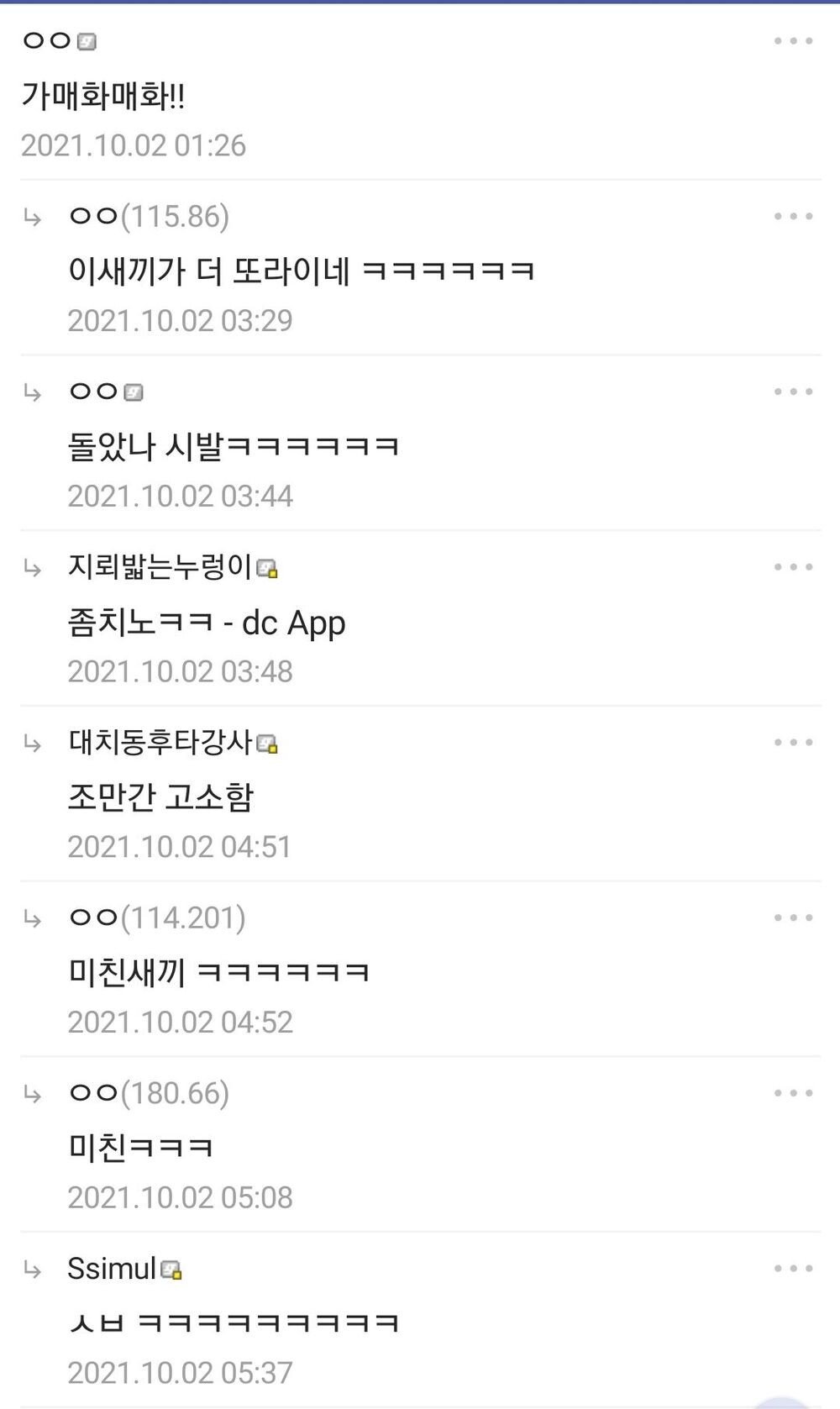
Task: Open options for Ssimul's reply
Action: [x=793, y=1269]
